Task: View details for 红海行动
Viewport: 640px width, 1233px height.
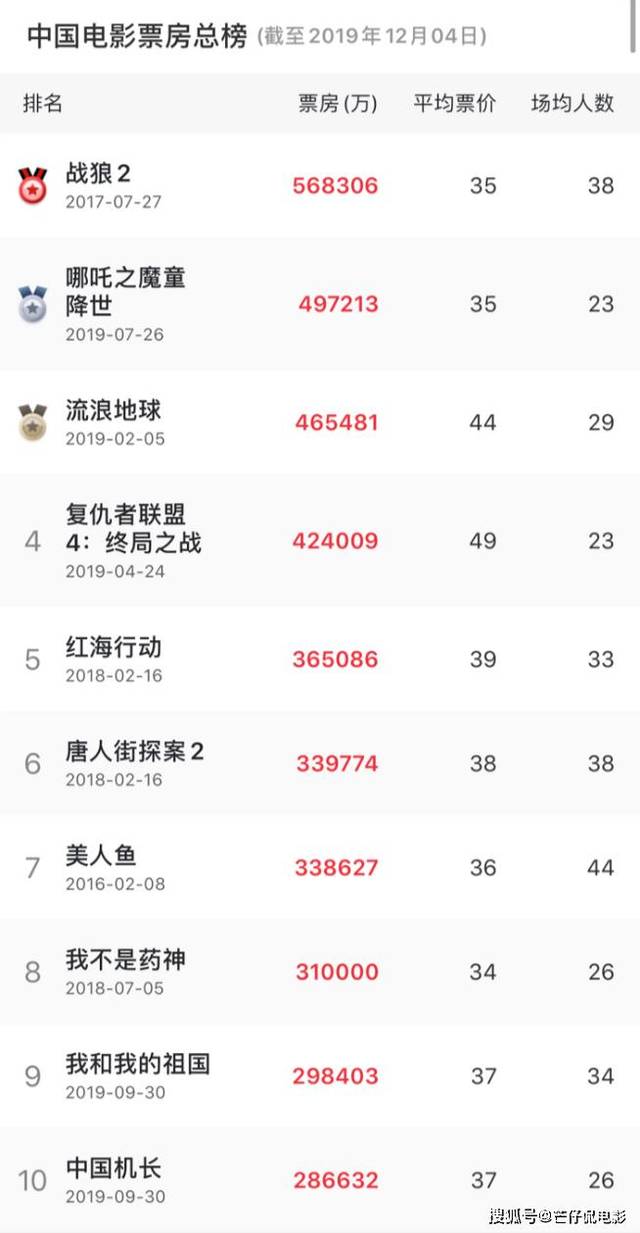Action: [x=320, y=659]
